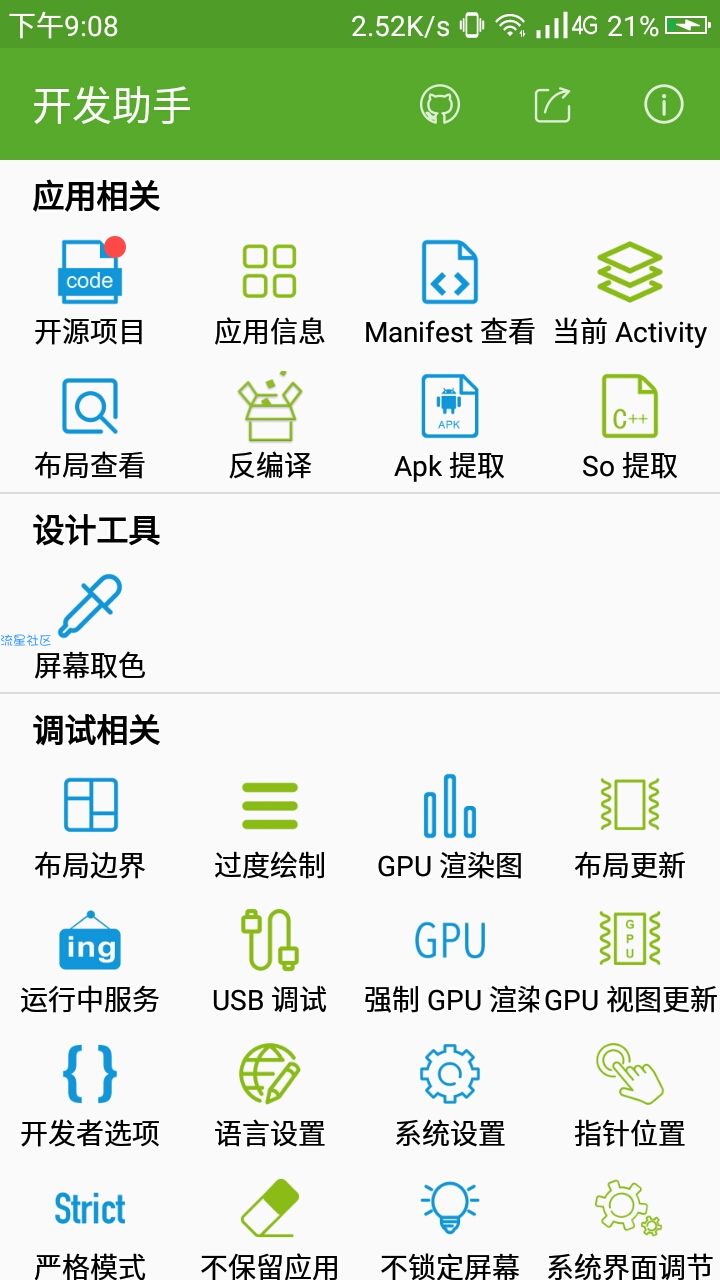Open 开发者选项 developer options

coord(90,1095)
